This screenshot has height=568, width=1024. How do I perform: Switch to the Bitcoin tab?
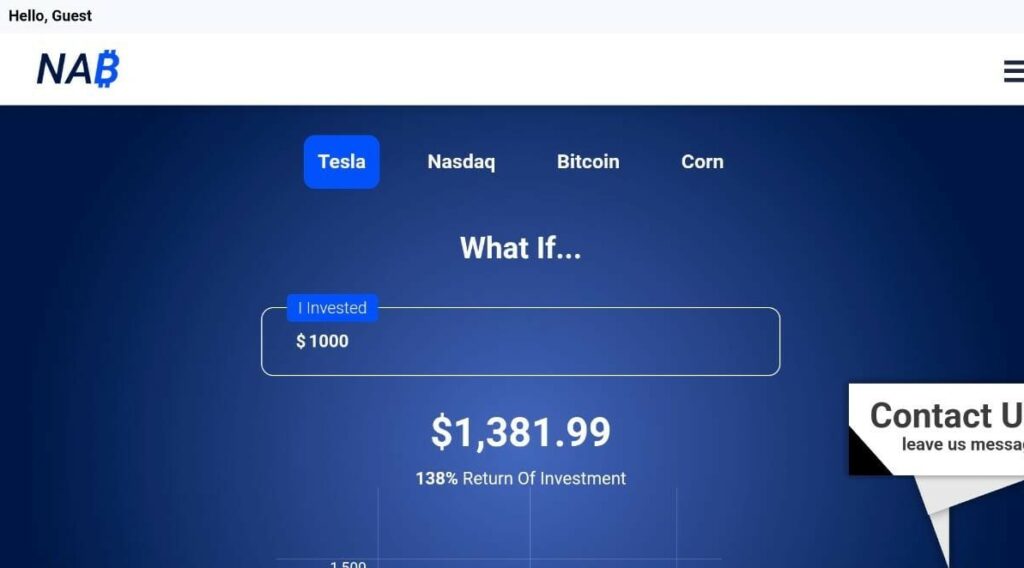click(588, 162)
